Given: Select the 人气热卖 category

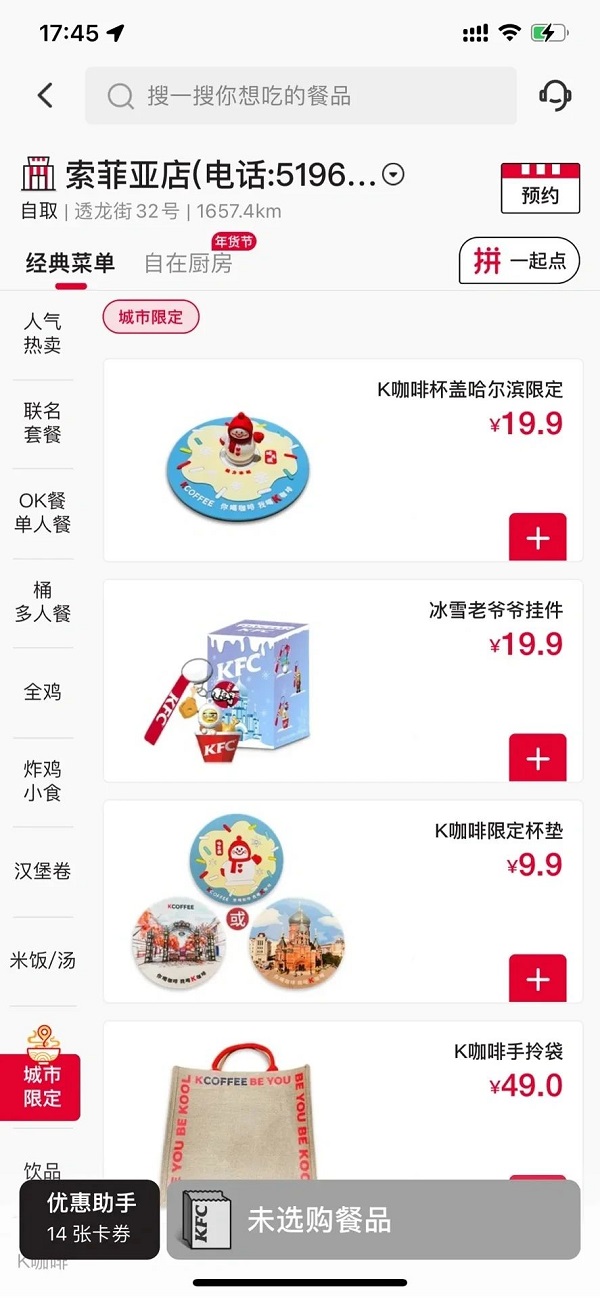Looking at the screenshot, I should point(42,334).
